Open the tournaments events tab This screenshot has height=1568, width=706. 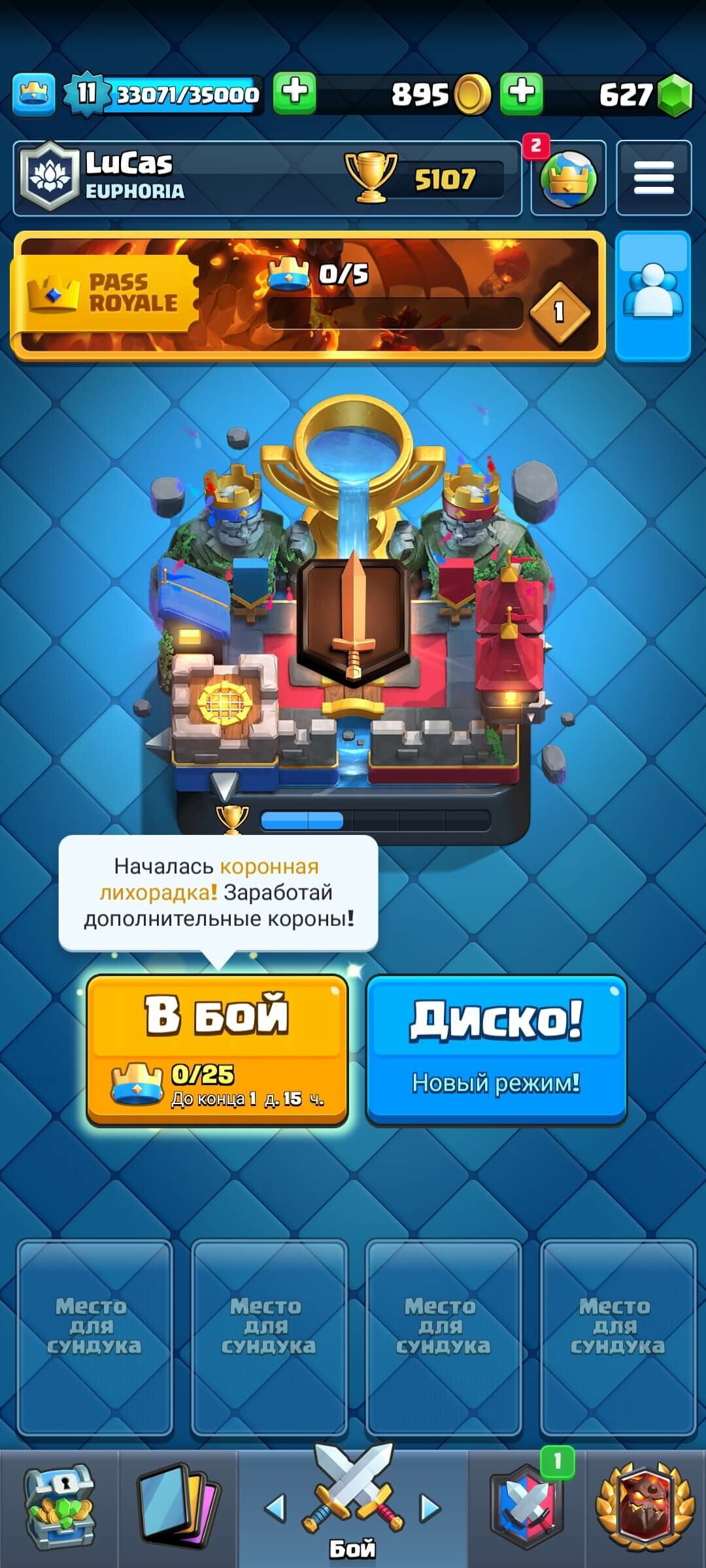645,1506
